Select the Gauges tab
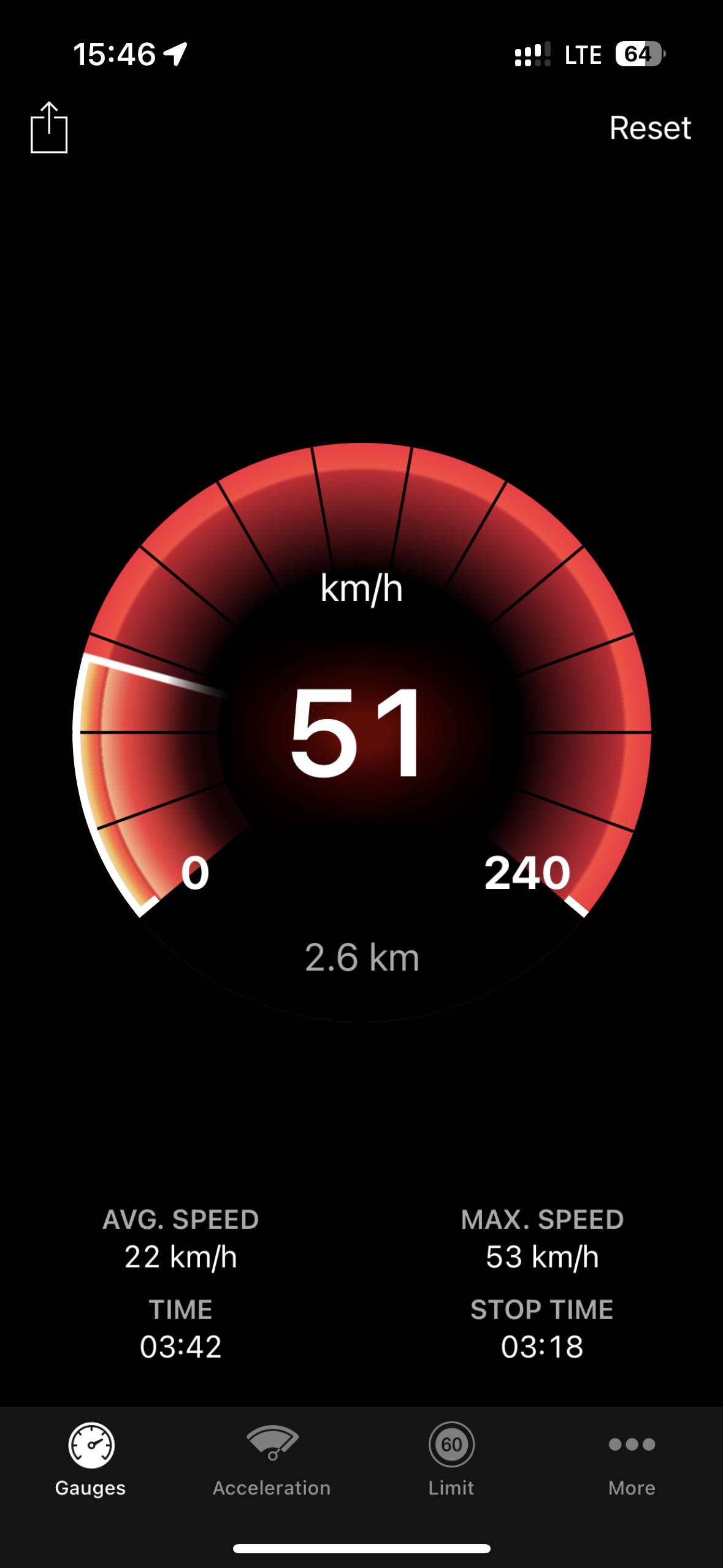The height and width of the screenshot is (1568, 723). 91,1460
